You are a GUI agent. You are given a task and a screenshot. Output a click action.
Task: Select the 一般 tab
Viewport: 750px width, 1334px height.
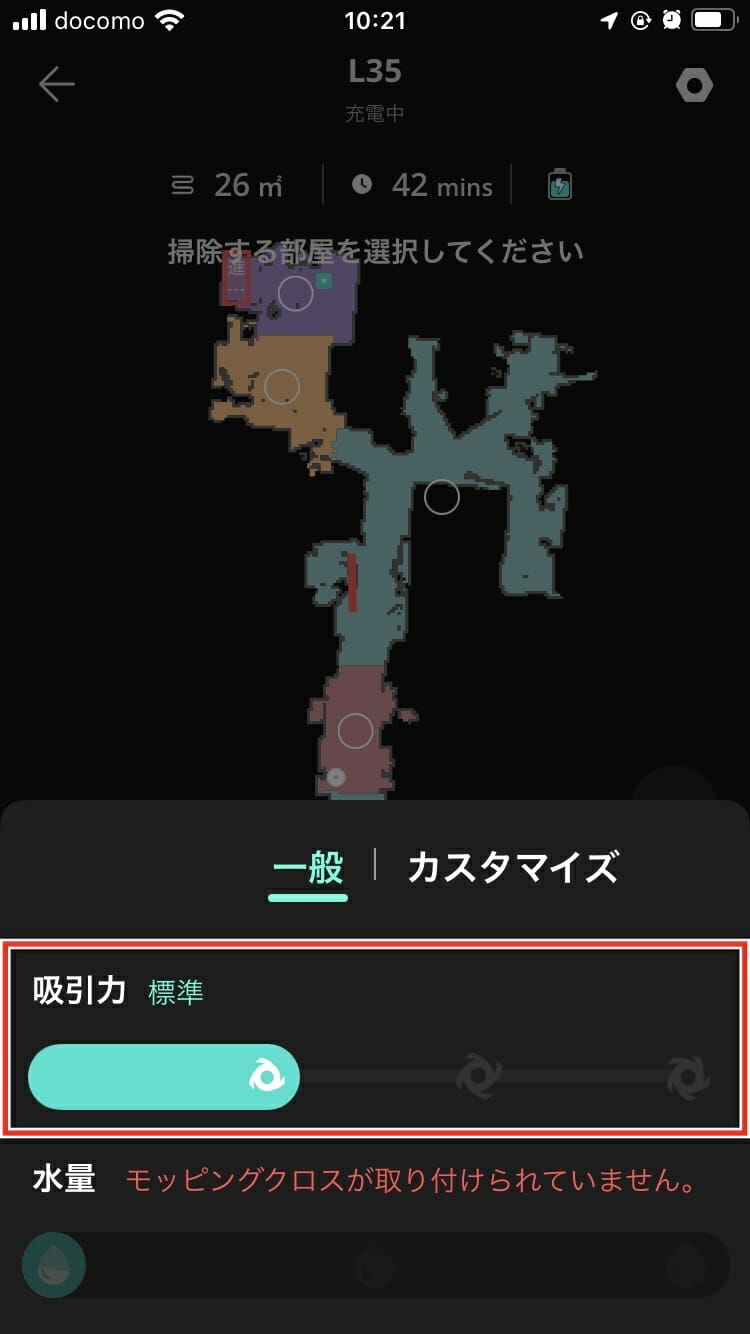[308, 867]
